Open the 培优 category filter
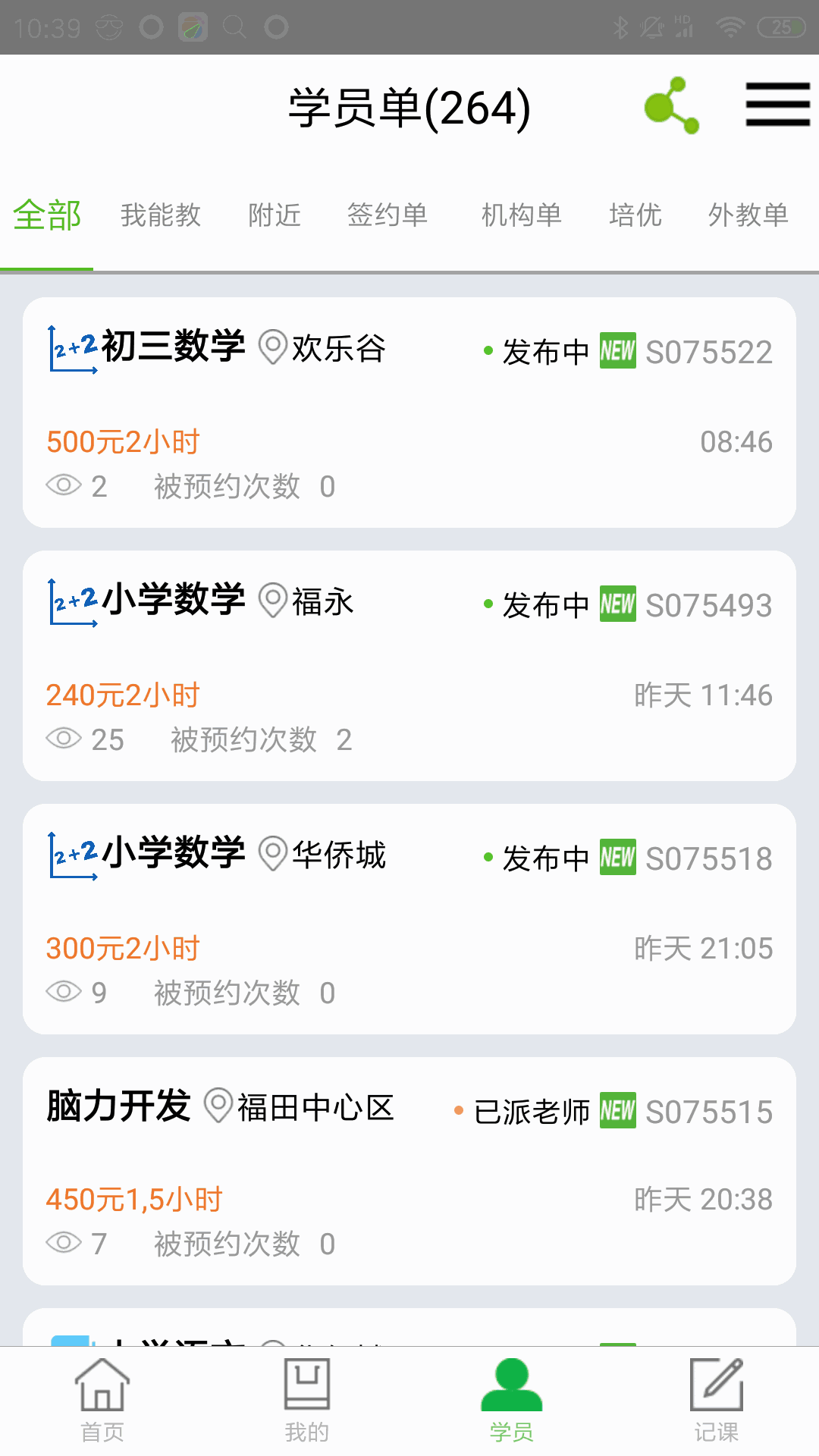Image resolution: width=819 pixels, height=1456 pixels. (635, 216)
